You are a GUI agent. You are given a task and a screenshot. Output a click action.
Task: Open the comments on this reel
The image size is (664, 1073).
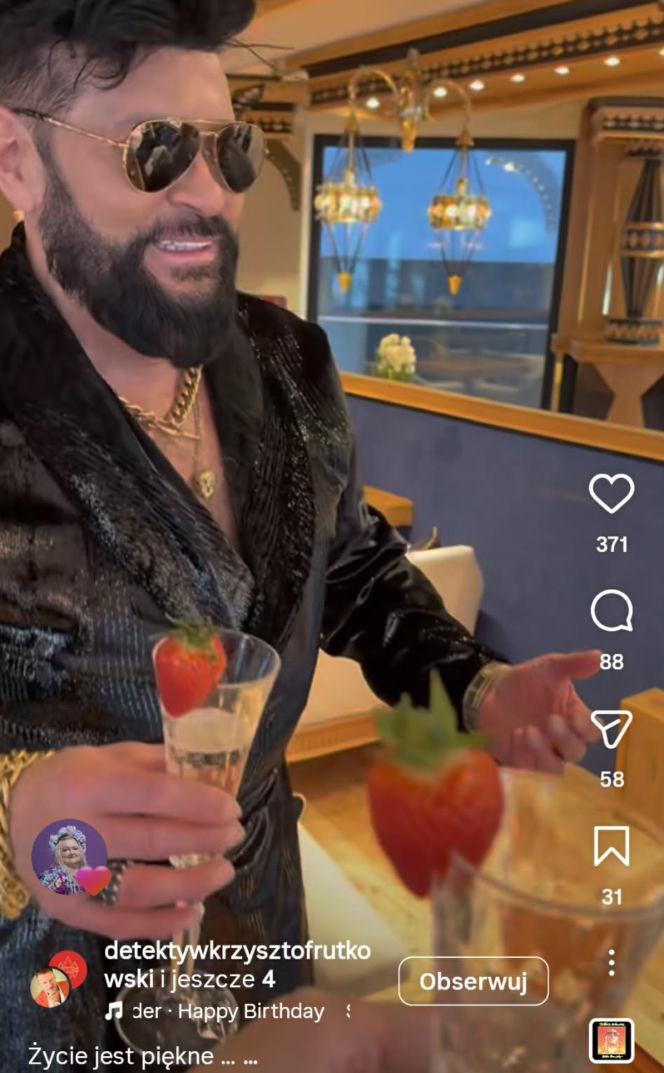611,611
